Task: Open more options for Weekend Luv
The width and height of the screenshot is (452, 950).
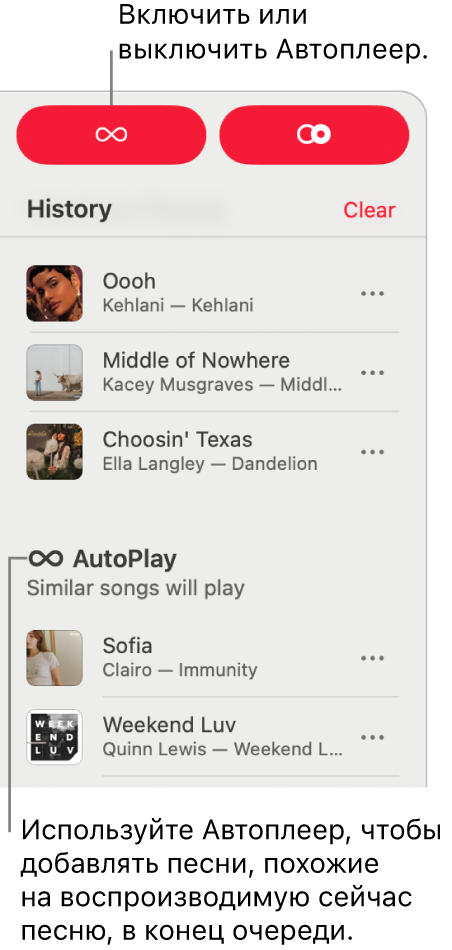Action: coord(373,737)
